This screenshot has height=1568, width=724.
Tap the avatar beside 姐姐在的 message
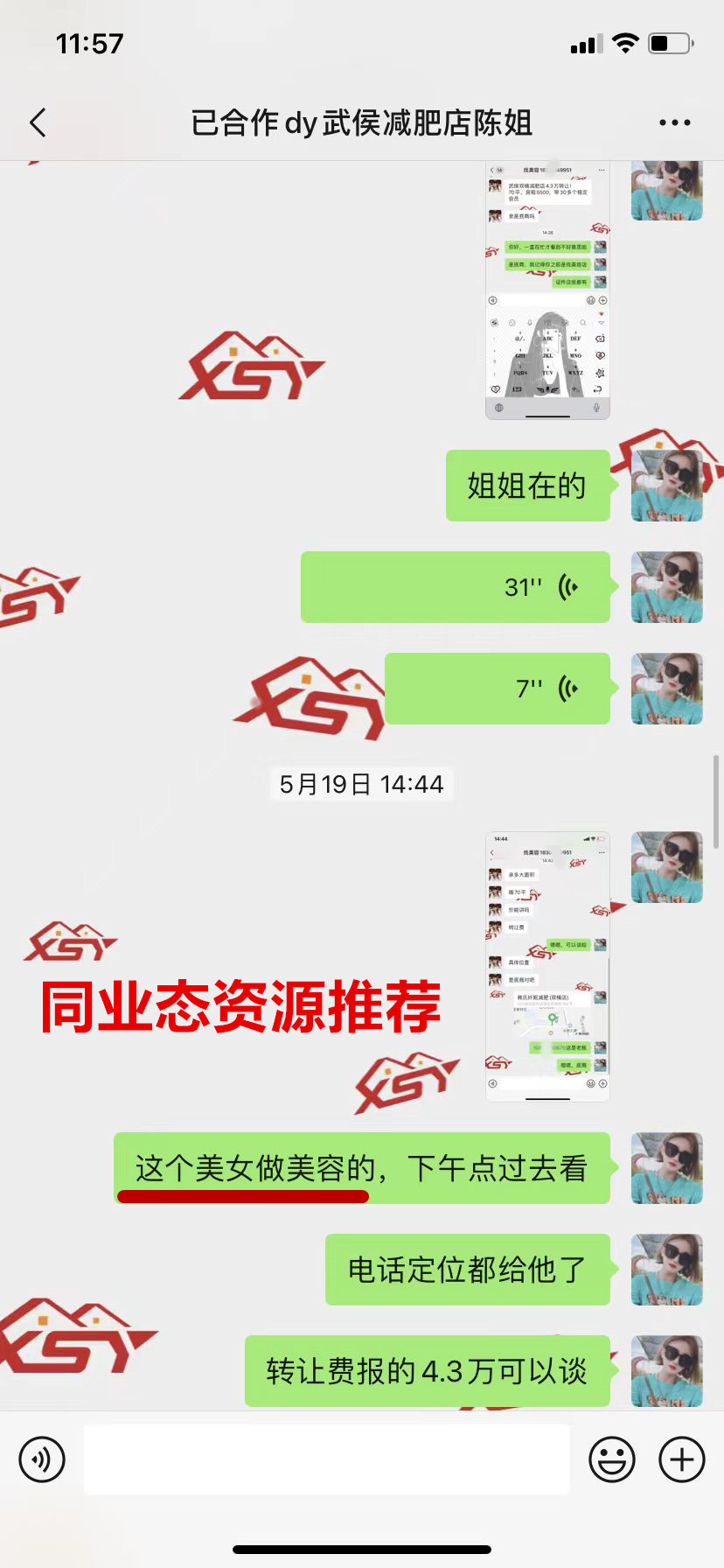[x=666, y=486]
